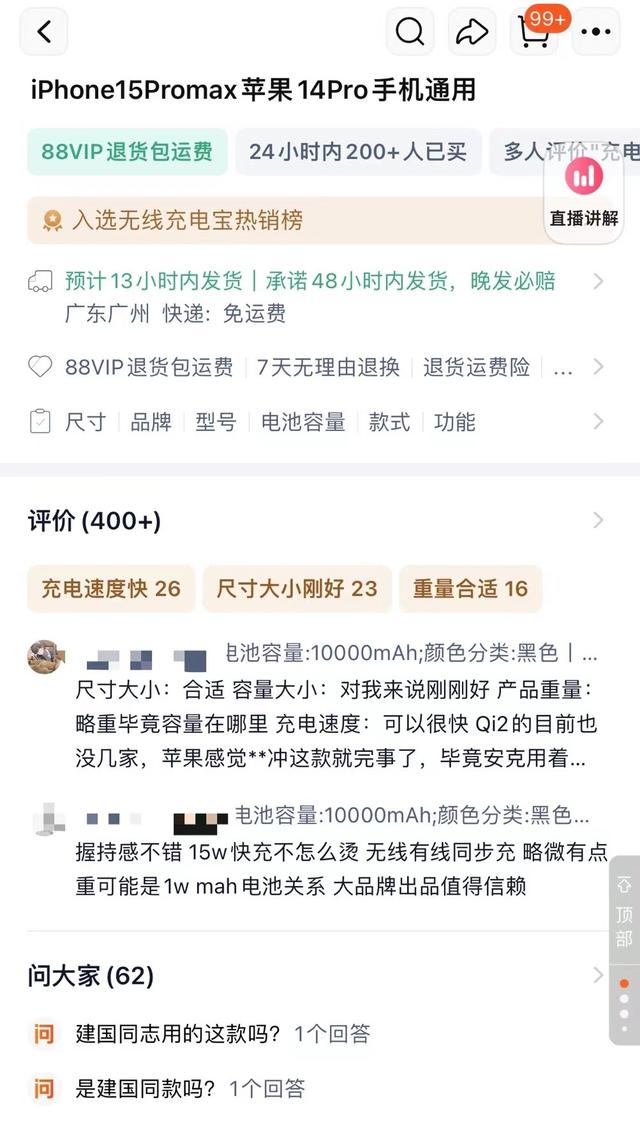Open the 直播讲解 live stream button

(584, 194)
